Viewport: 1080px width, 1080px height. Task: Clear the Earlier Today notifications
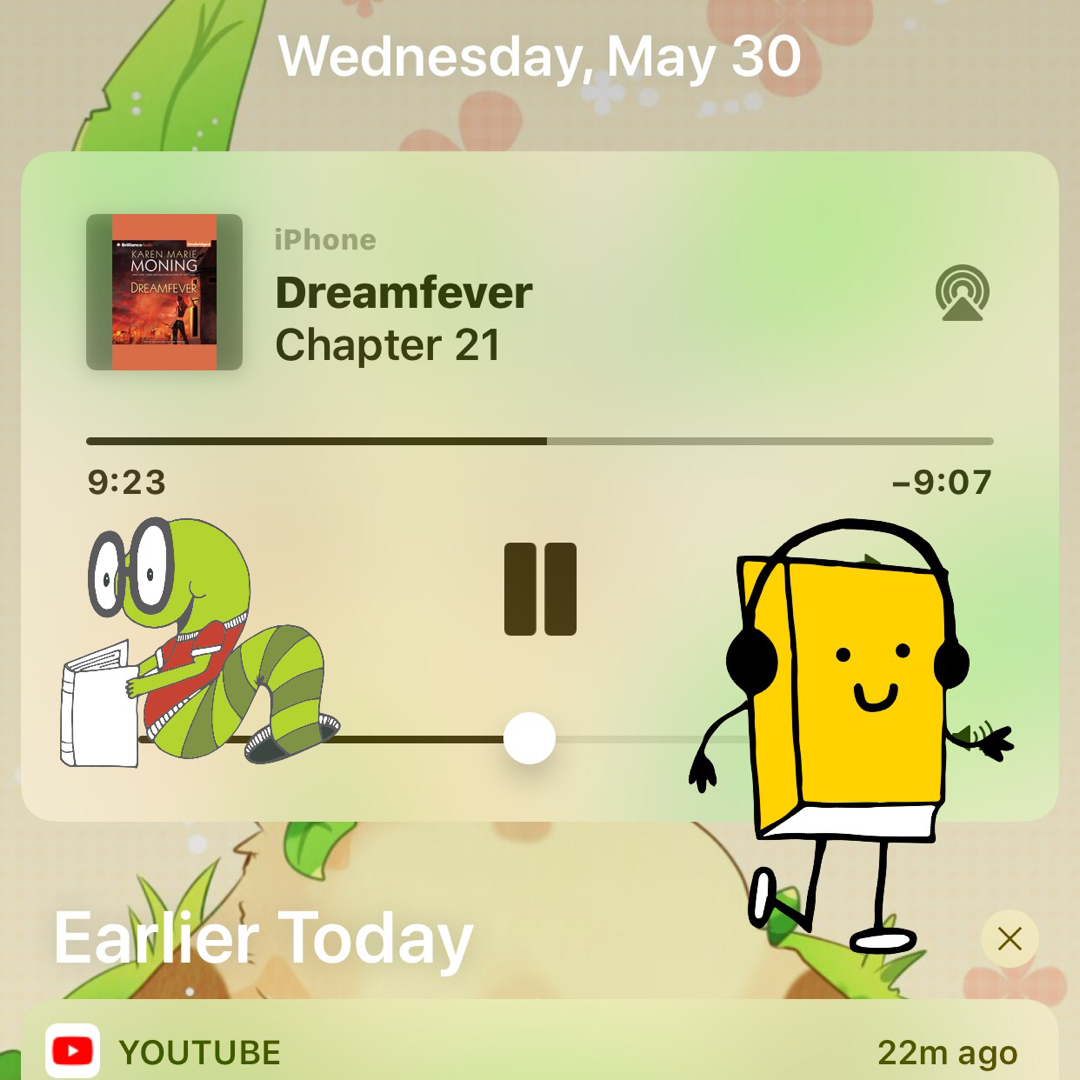tap(1009, 939)
